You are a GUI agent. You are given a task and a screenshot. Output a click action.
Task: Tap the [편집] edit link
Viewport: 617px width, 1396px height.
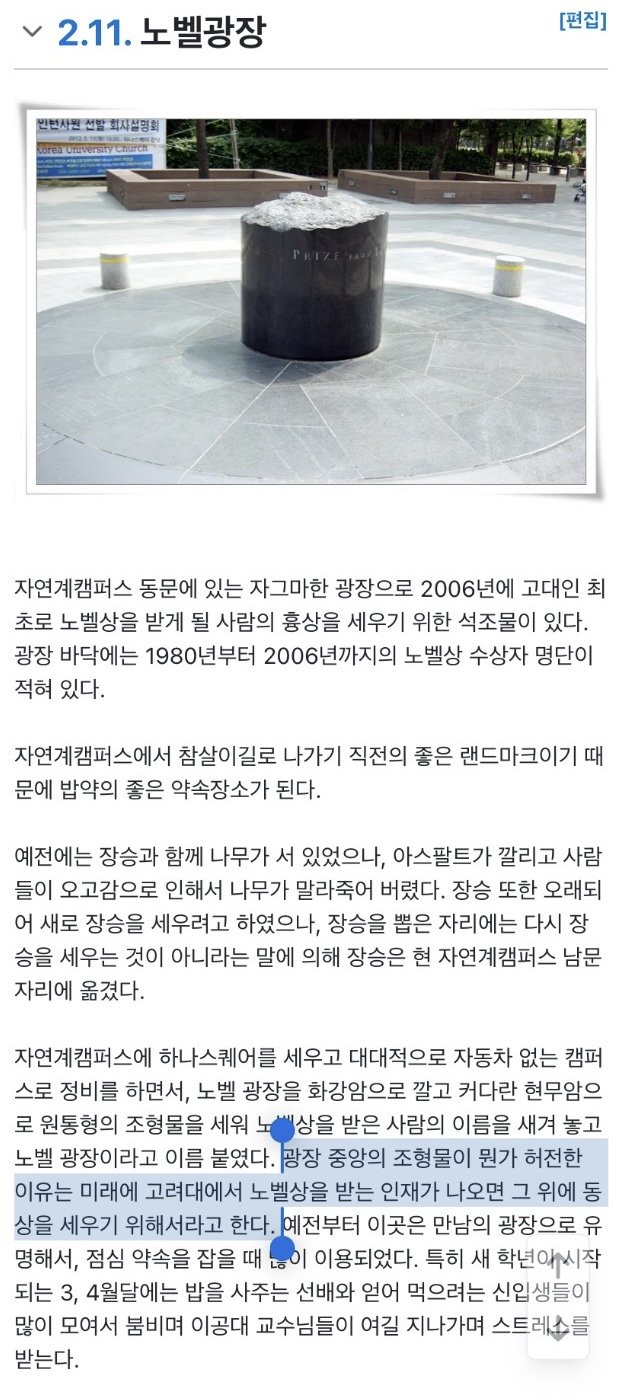tap(582, 20)
